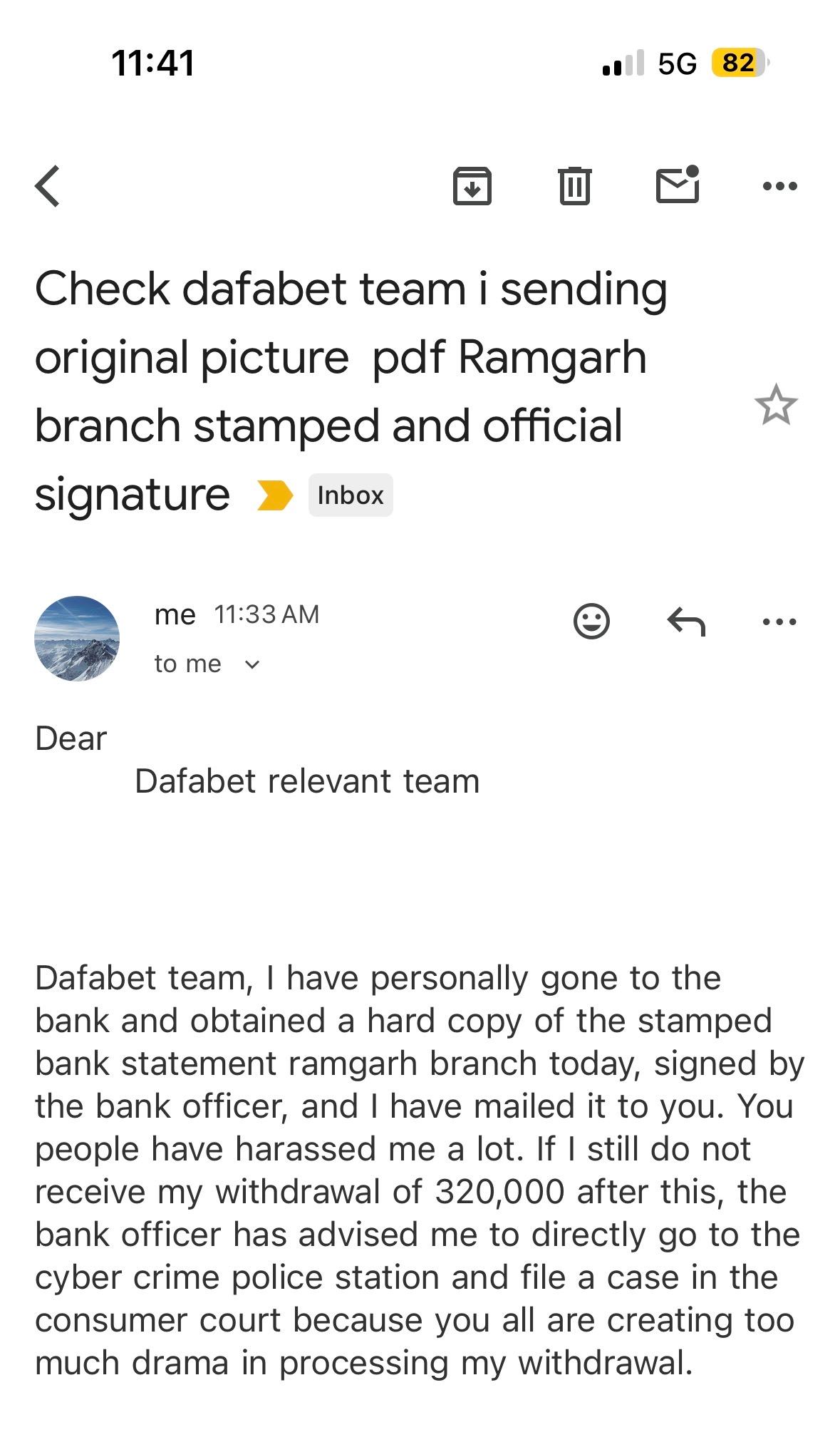840x1452 pixels.
Task: Mark this email as unread
Action: point(678,185)
